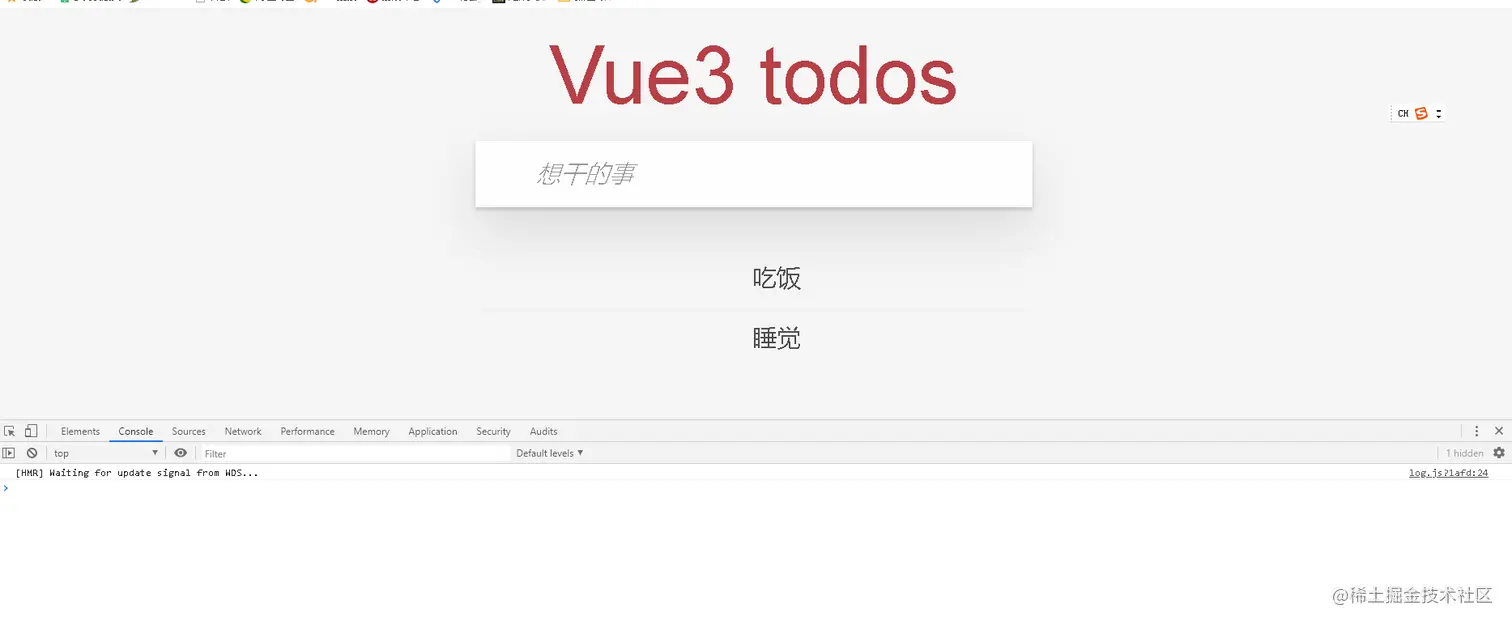Image resolution: width=1512 pixels, height=625 pixels.
Task: Toggle the device toolbar icon
Action: 31,432
